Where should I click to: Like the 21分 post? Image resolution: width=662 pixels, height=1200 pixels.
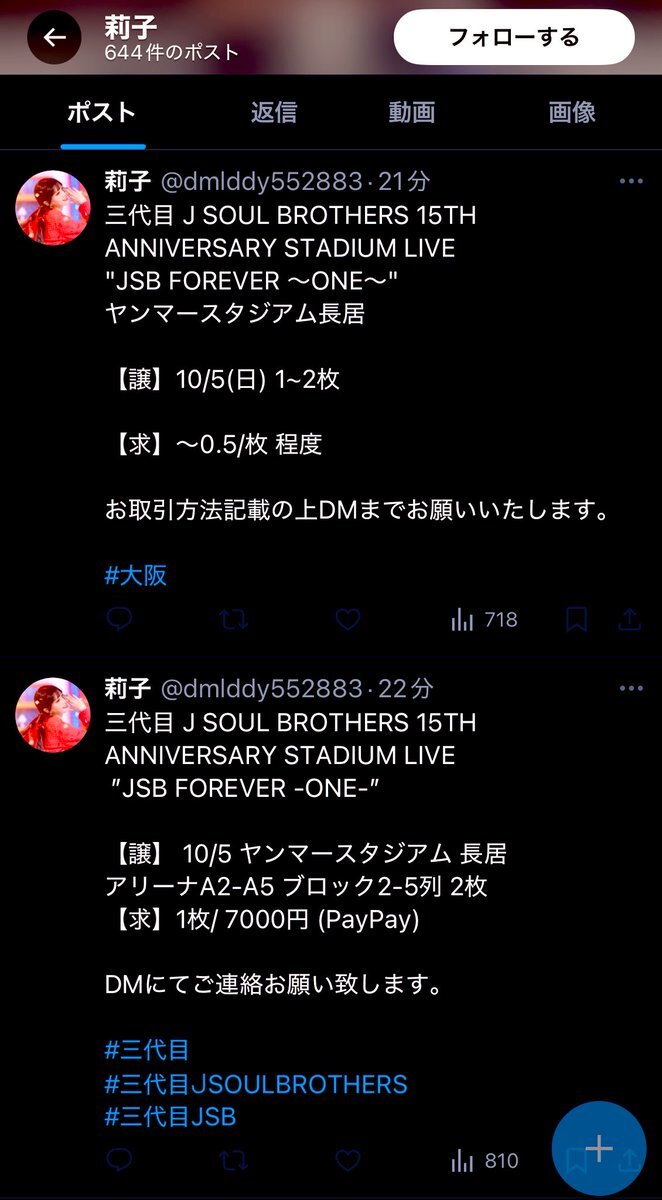pos(347,620)
